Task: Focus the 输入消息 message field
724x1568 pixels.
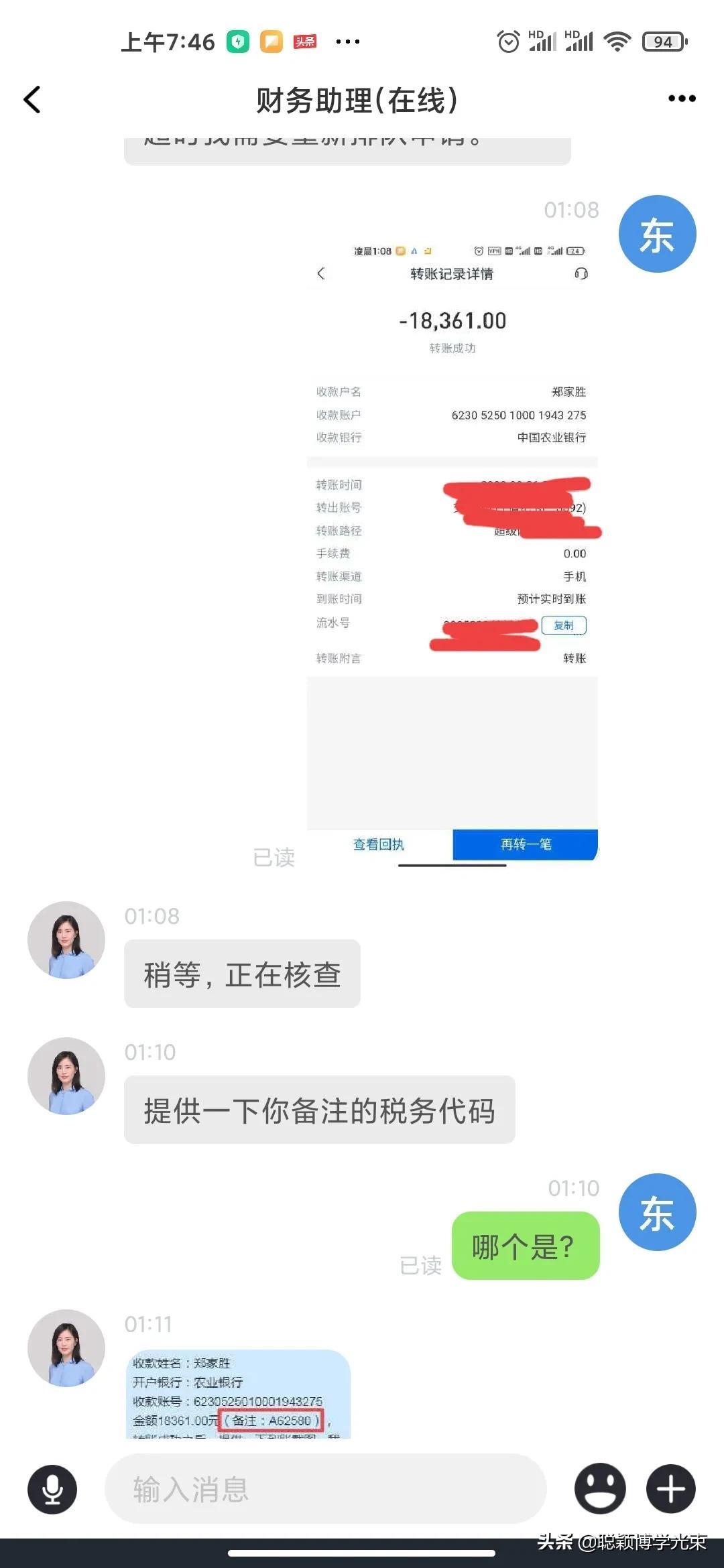Action: click(325, 1489)
